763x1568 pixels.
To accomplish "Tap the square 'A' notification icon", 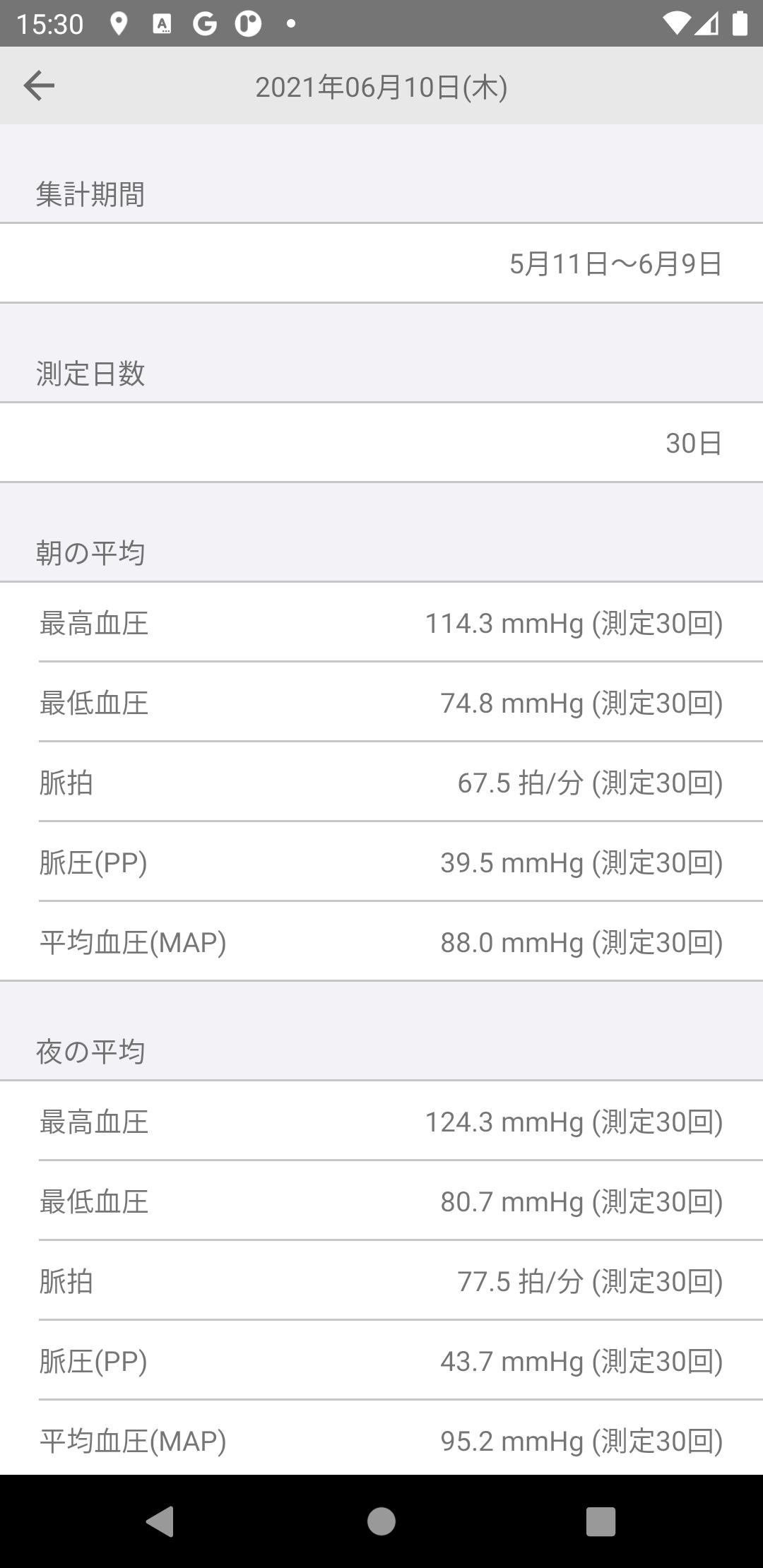I will pyautogui.click(x=164, y=23).
